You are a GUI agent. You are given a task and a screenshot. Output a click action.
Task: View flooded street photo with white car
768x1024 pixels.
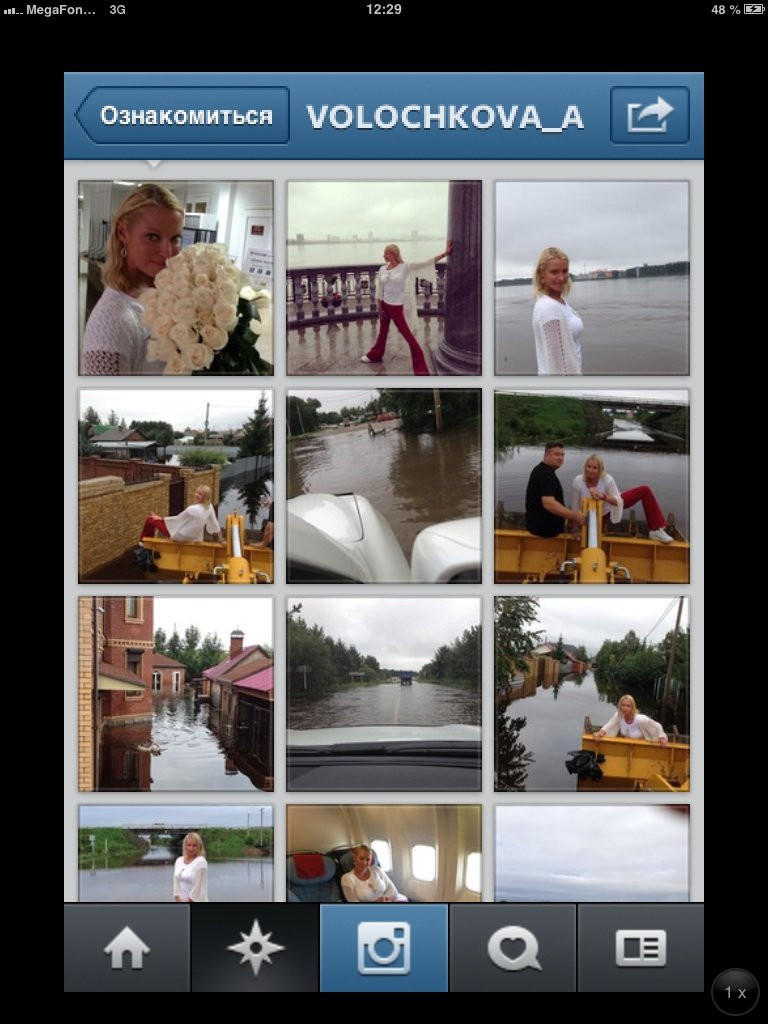(384, 486)
